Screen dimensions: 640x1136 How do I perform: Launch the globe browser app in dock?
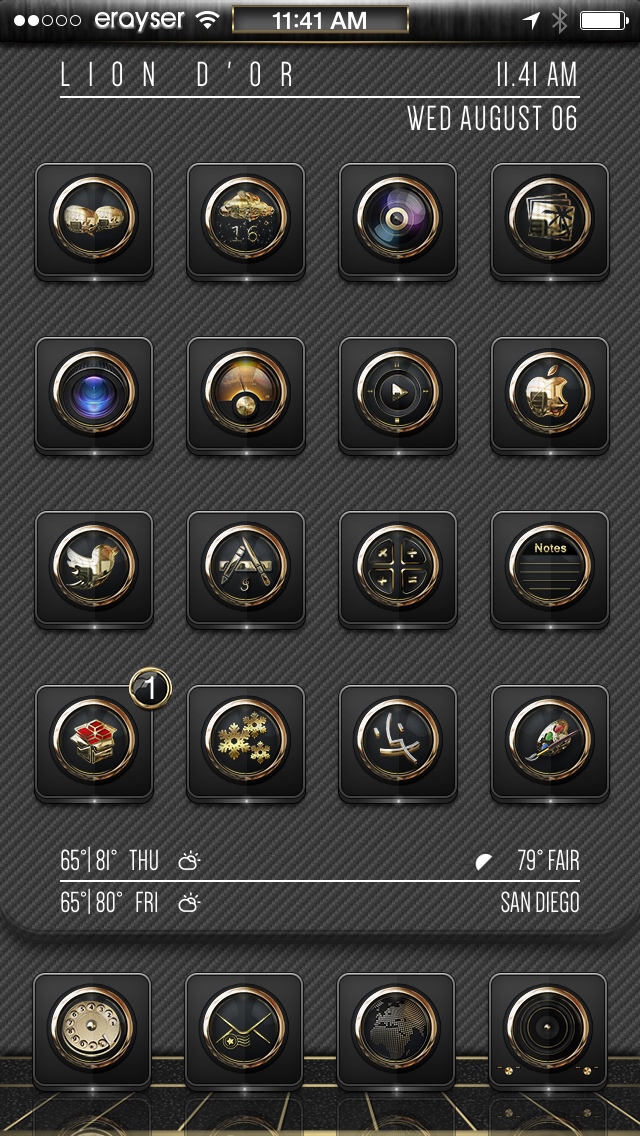tap(396, 1030)
